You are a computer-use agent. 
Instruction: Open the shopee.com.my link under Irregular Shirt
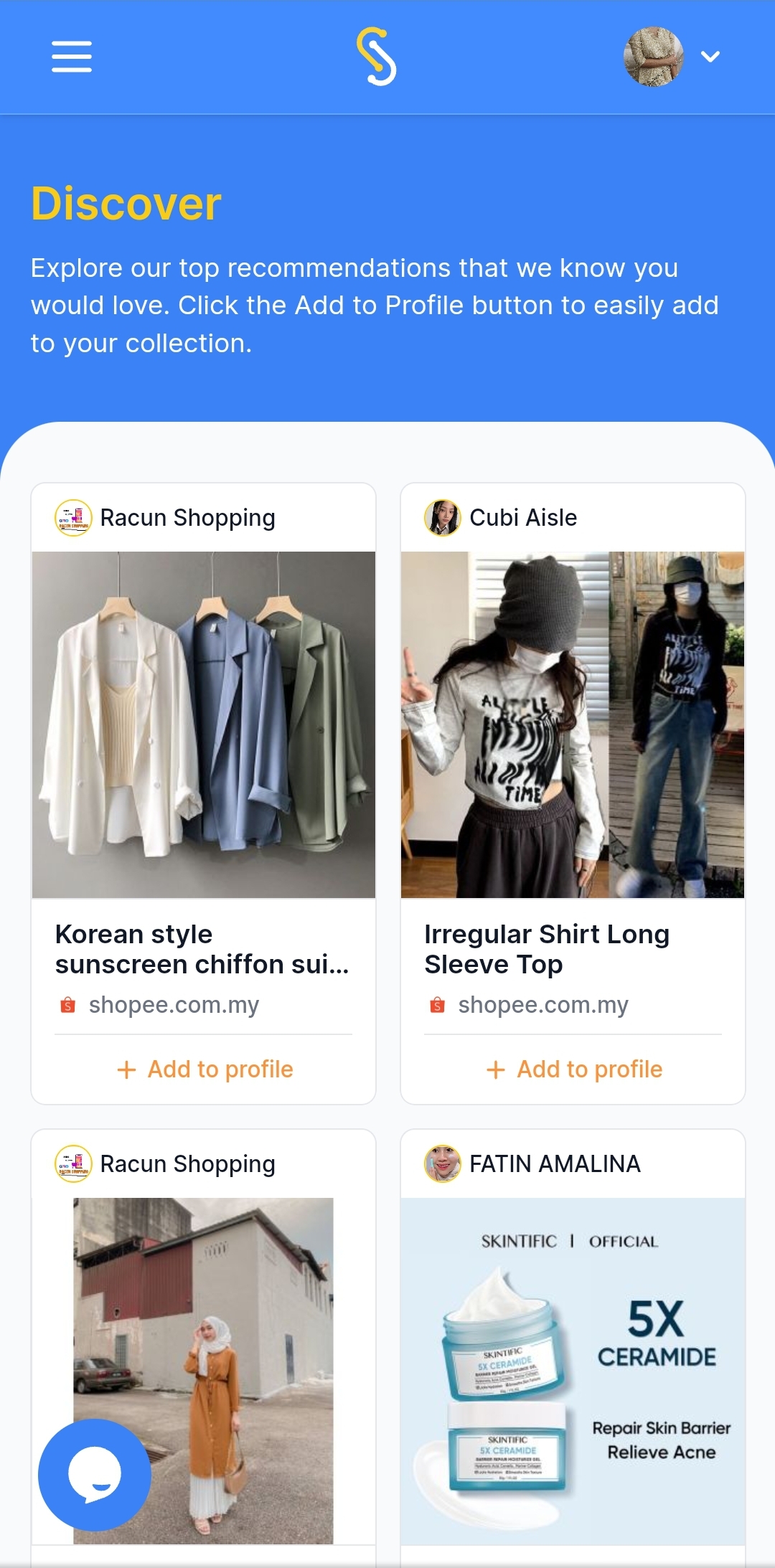[x=544, y=1006]
